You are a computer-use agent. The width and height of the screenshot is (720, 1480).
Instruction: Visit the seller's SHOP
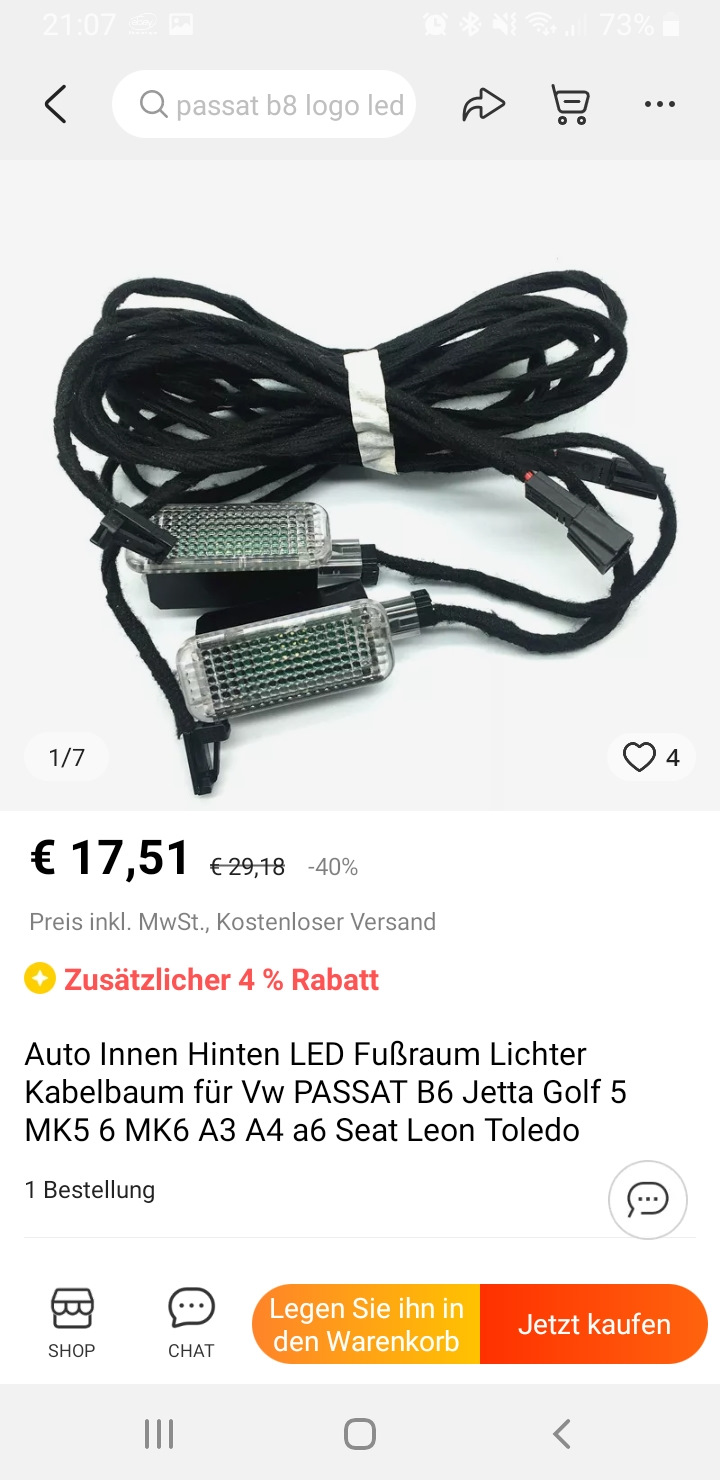pos(72,1323)
